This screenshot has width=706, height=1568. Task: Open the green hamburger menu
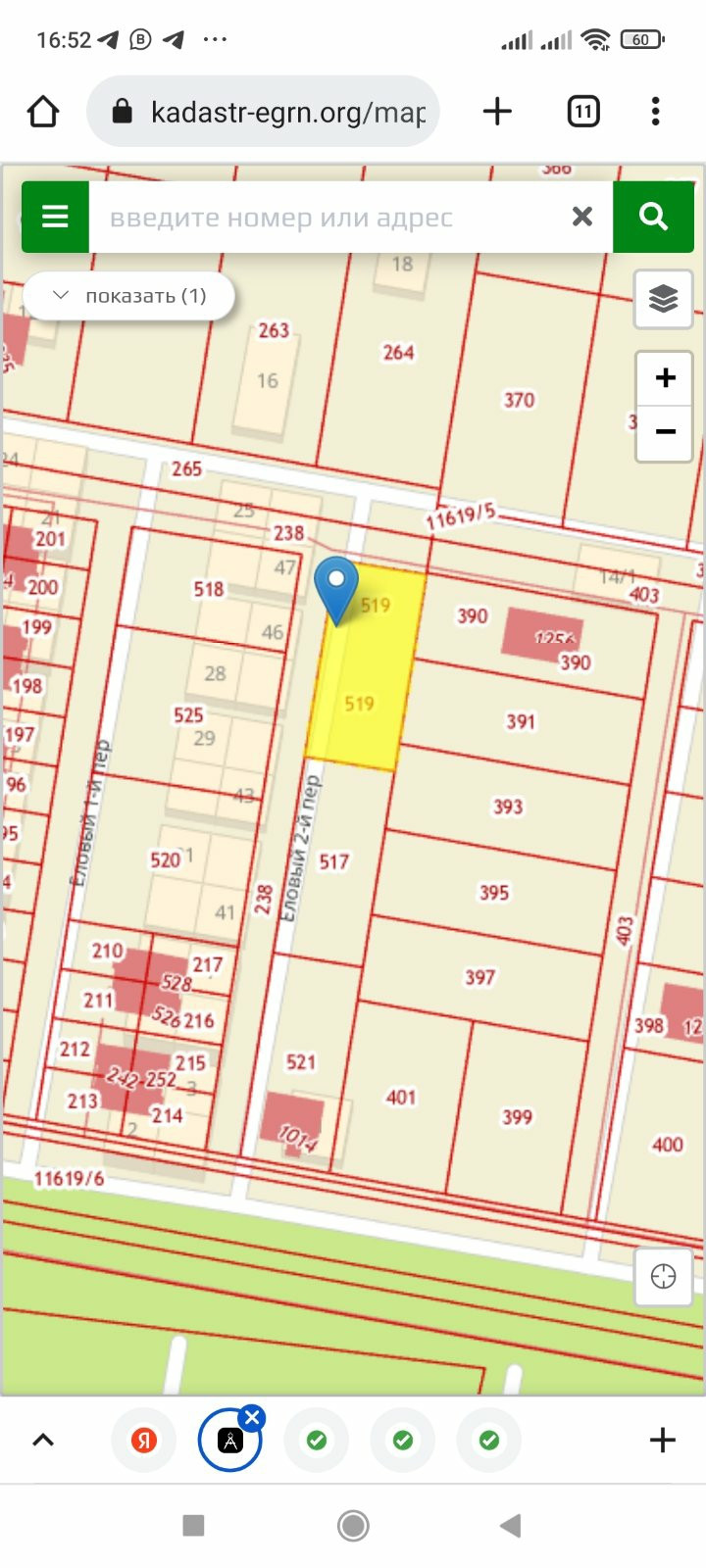[x=55, y=217]
